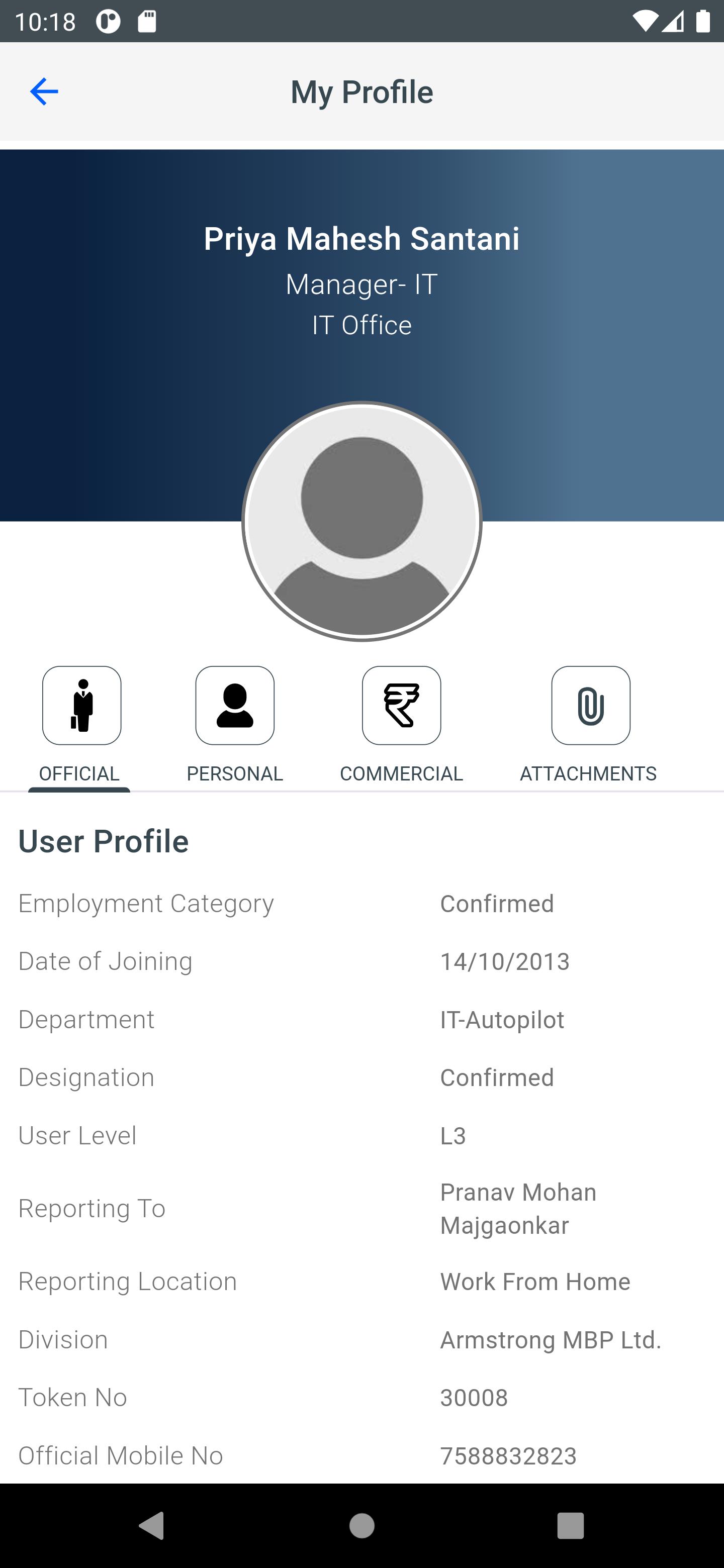This screenshot has height=1568, width=724.
Task: Tap the system home button
Action: tap(361, 1525)
